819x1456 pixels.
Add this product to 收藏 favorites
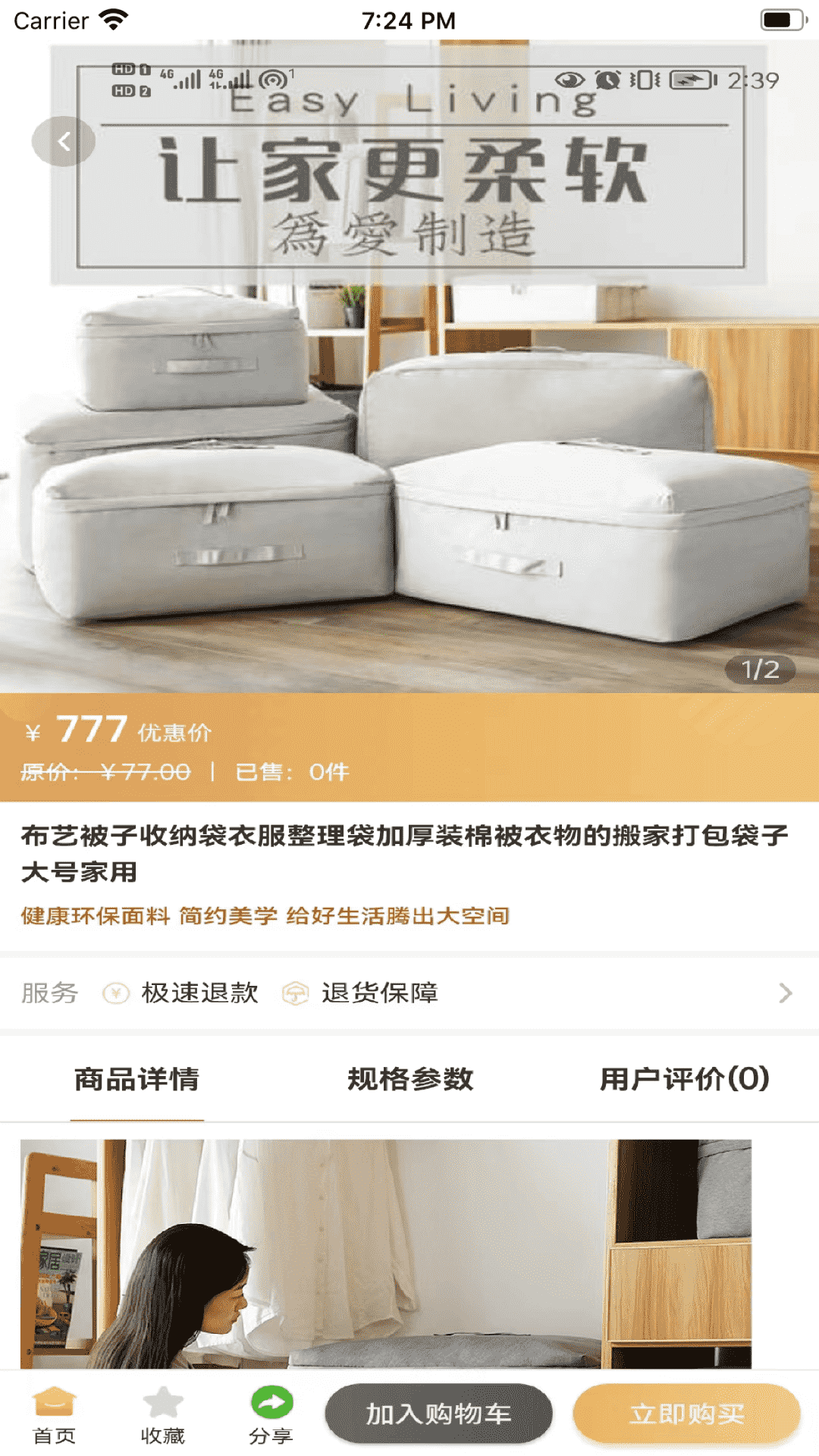coord(162,1415)
